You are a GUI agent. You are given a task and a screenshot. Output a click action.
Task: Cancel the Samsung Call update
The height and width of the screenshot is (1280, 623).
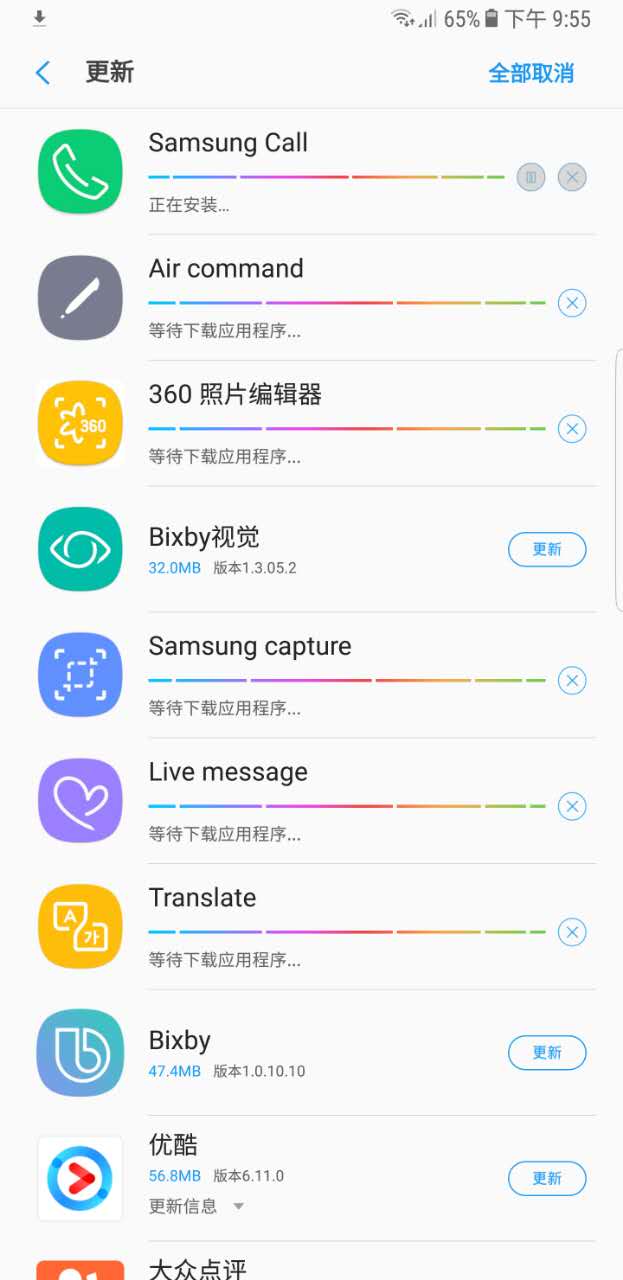572,178
